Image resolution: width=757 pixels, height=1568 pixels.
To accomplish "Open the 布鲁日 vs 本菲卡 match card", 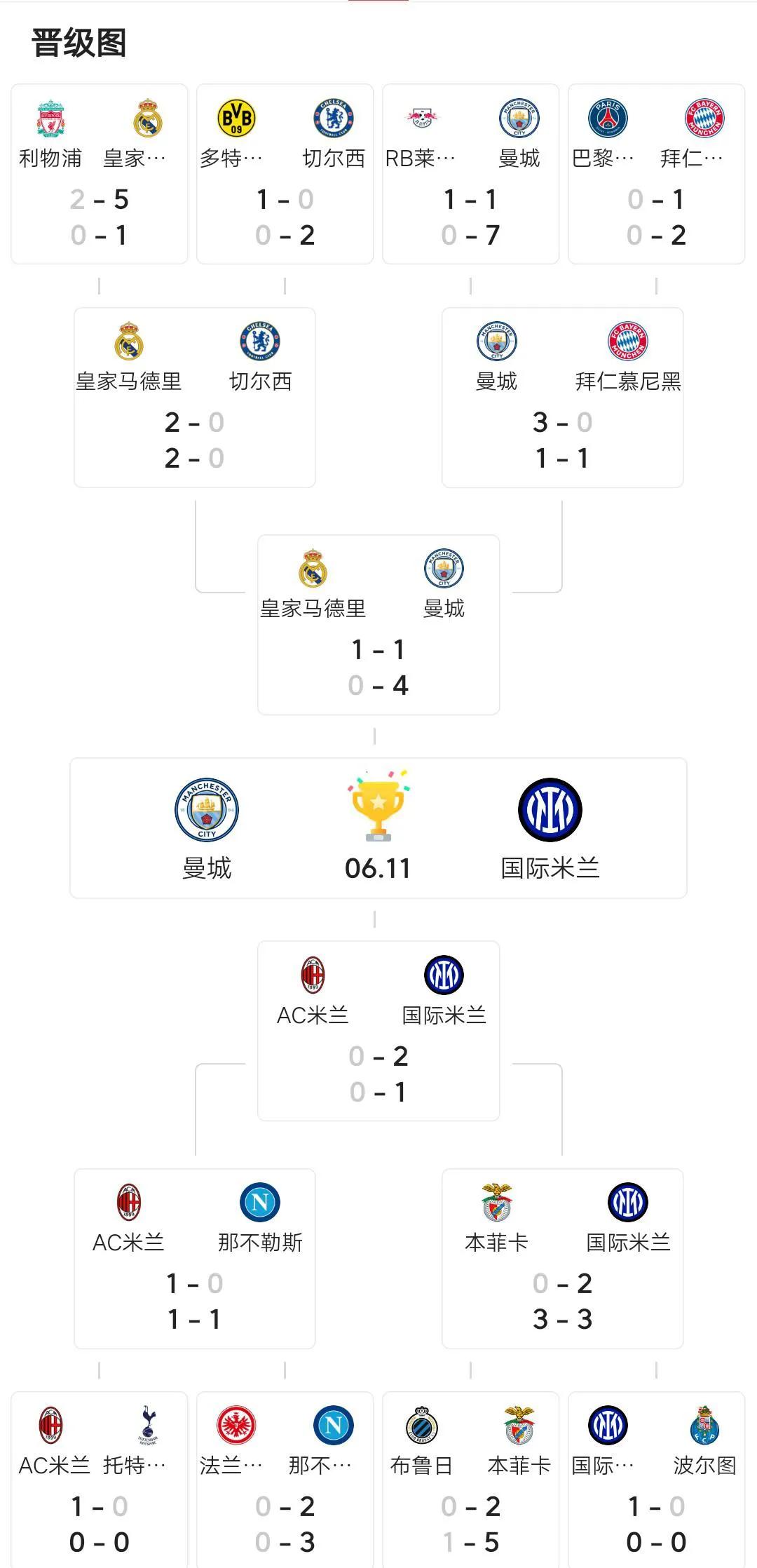I will click(470, 1480).
